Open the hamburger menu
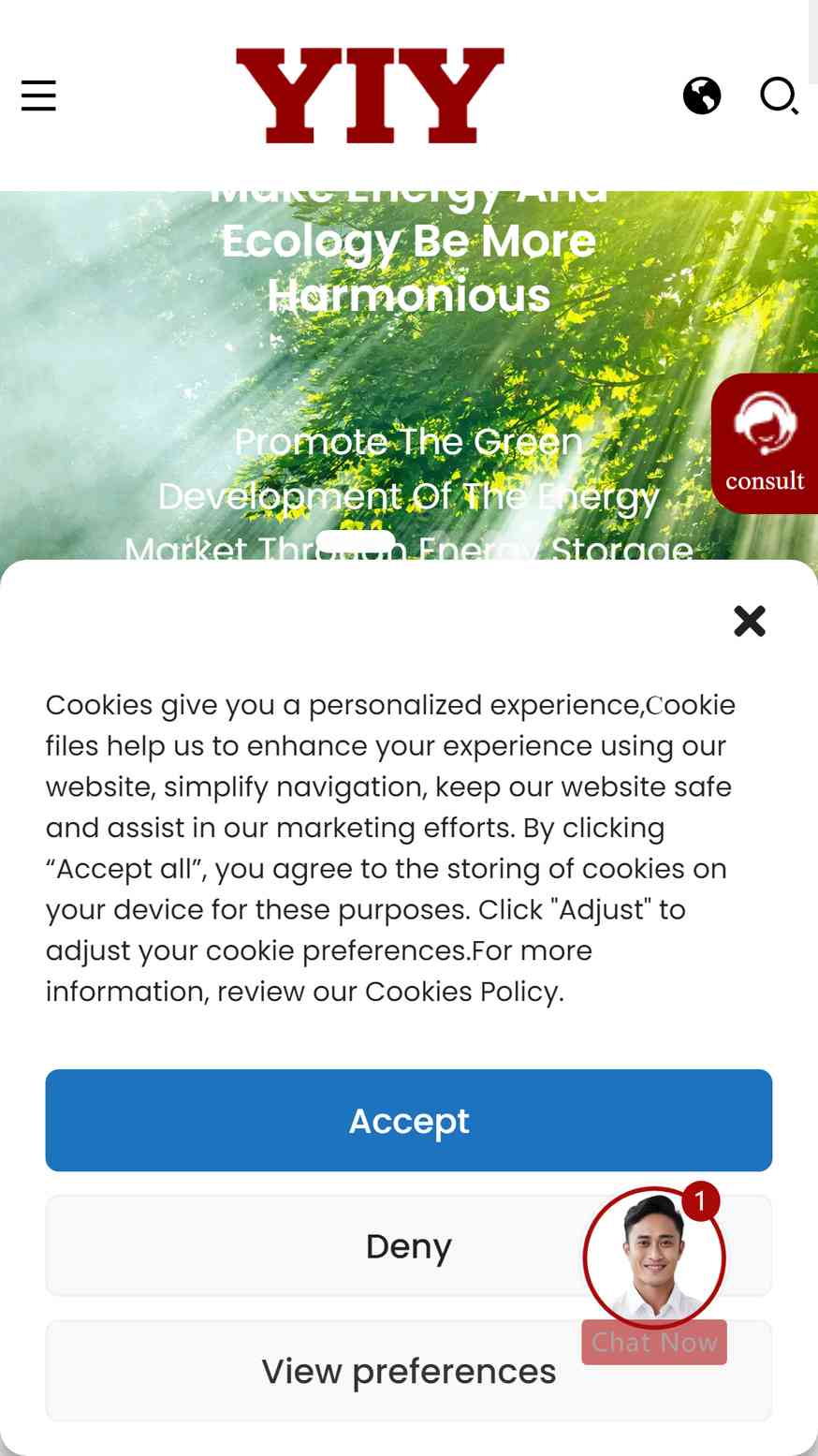This screenshot has width=818, height=1456. pyautogui.click(x=38, y=96)
